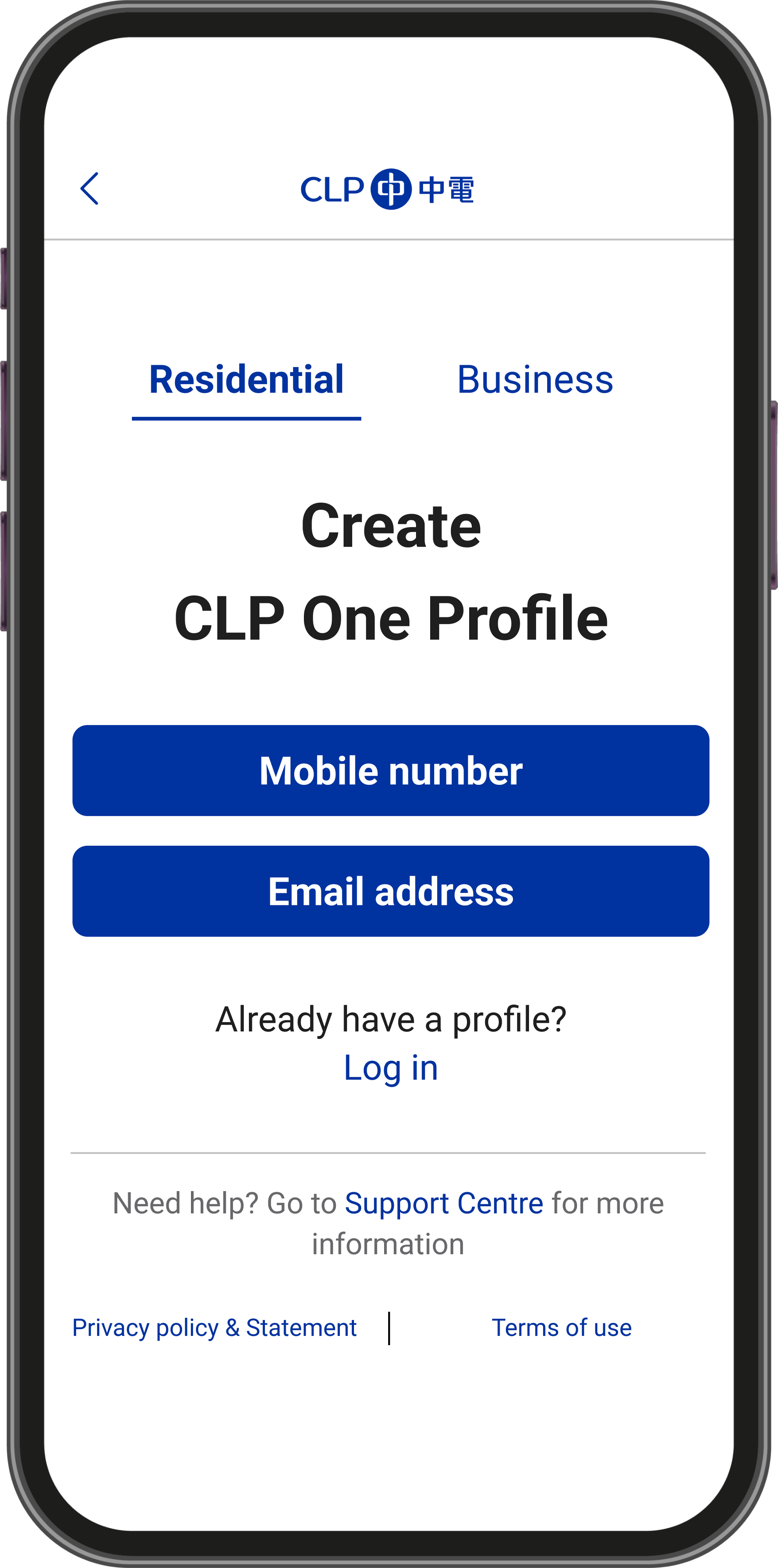Viewport: 778px width, 1568px height.
Task: Switch to the Business tab
Action: [x=535, y=380]
